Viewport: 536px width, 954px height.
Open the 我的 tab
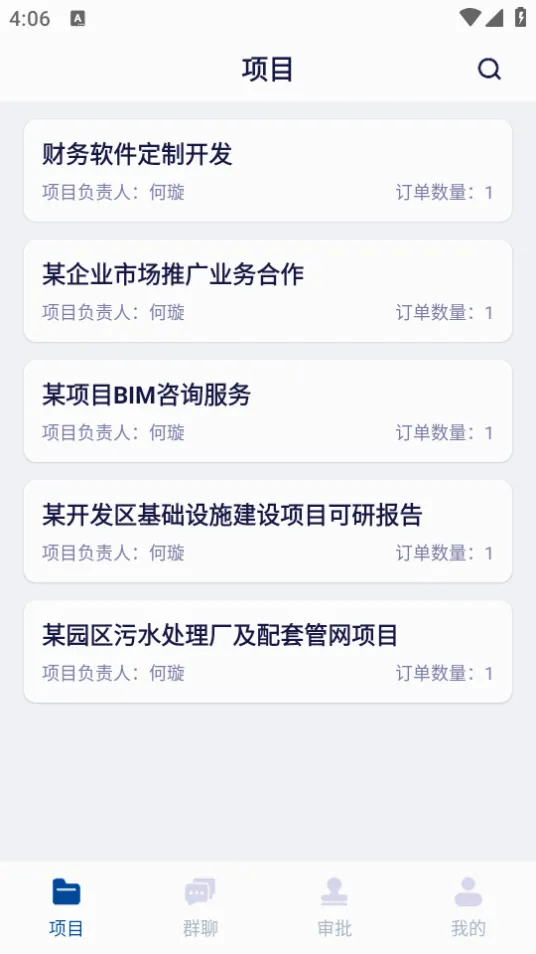pyautogui.click(x=468, y=907)
